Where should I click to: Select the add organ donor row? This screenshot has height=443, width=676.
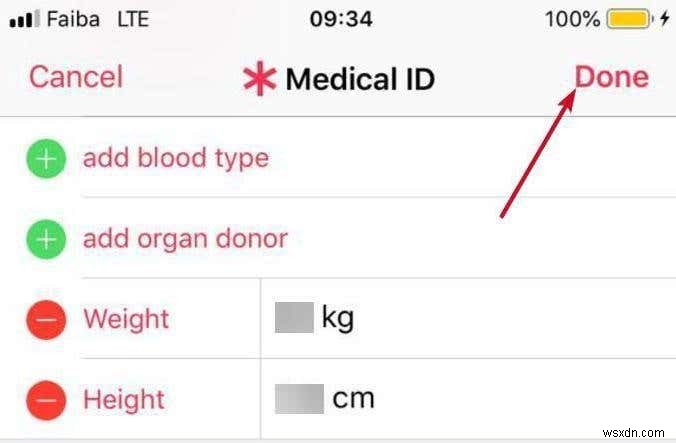(x=185, y=239)
